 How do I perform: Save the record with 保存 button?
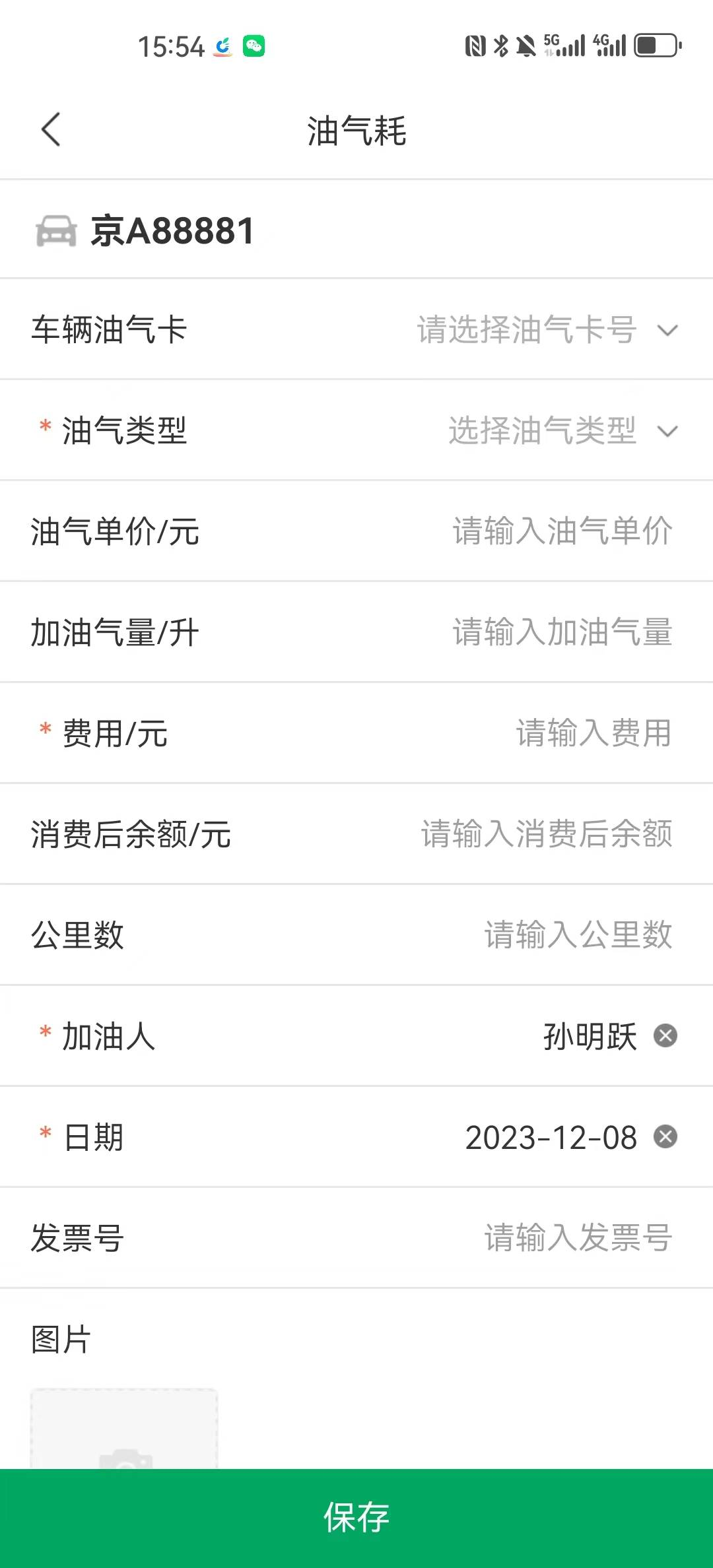pos(356,1518)
